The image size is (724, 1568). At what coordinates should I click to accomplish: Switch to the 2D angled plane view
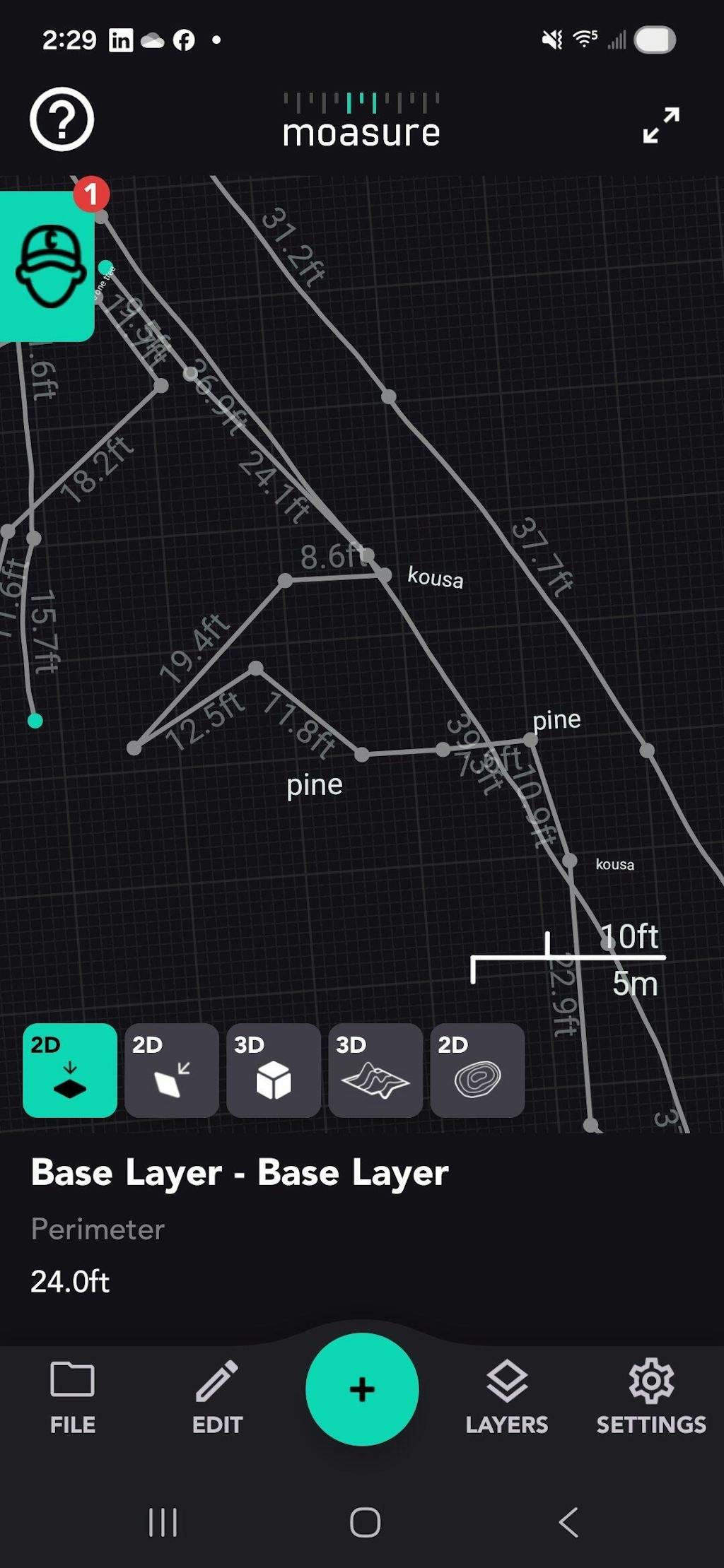tap(172, 1070)
